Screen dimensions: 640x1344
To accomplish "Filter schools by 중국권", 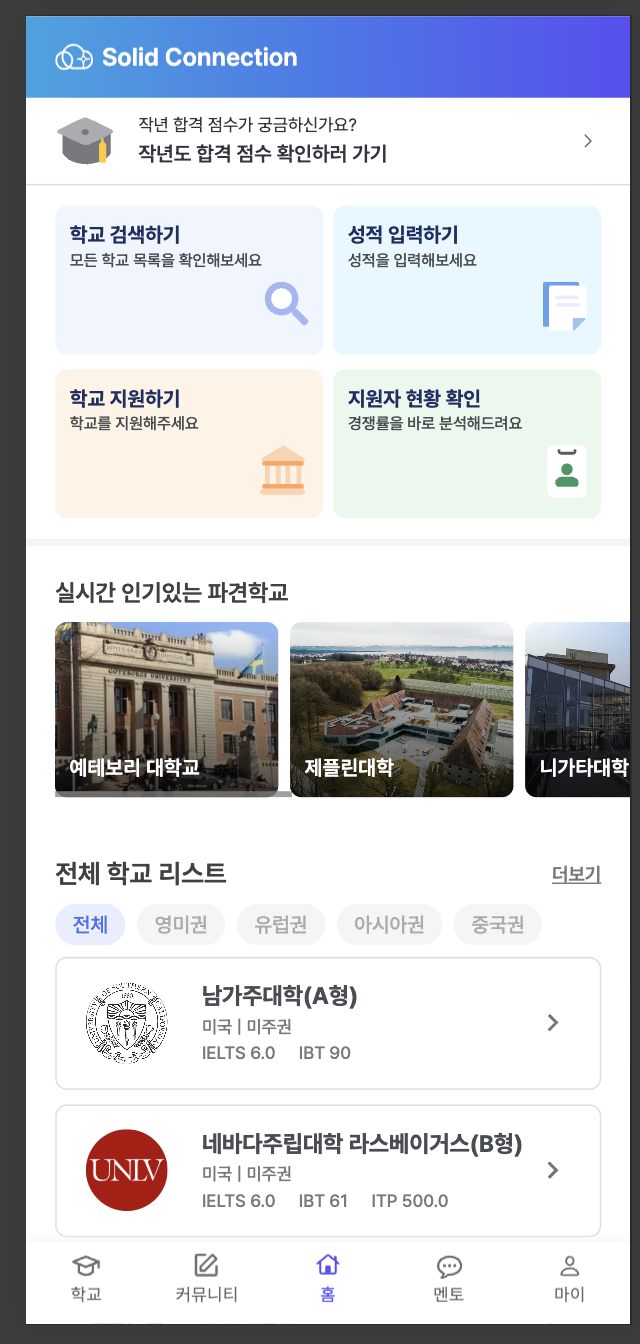I will pyautogui.click(x=497, y=925).
